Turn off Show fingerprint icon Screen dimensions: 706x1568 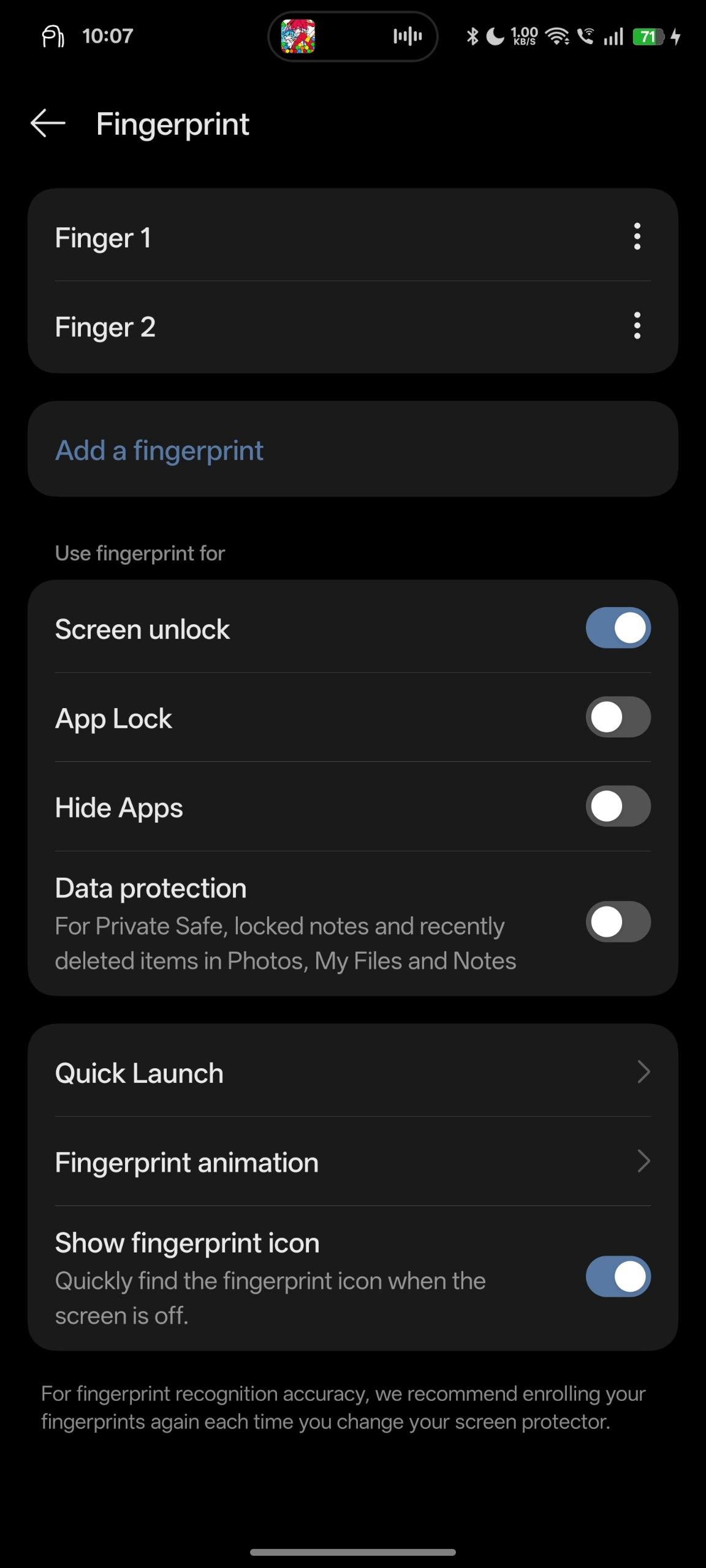pyautogui.click(x=618, y=1276)
